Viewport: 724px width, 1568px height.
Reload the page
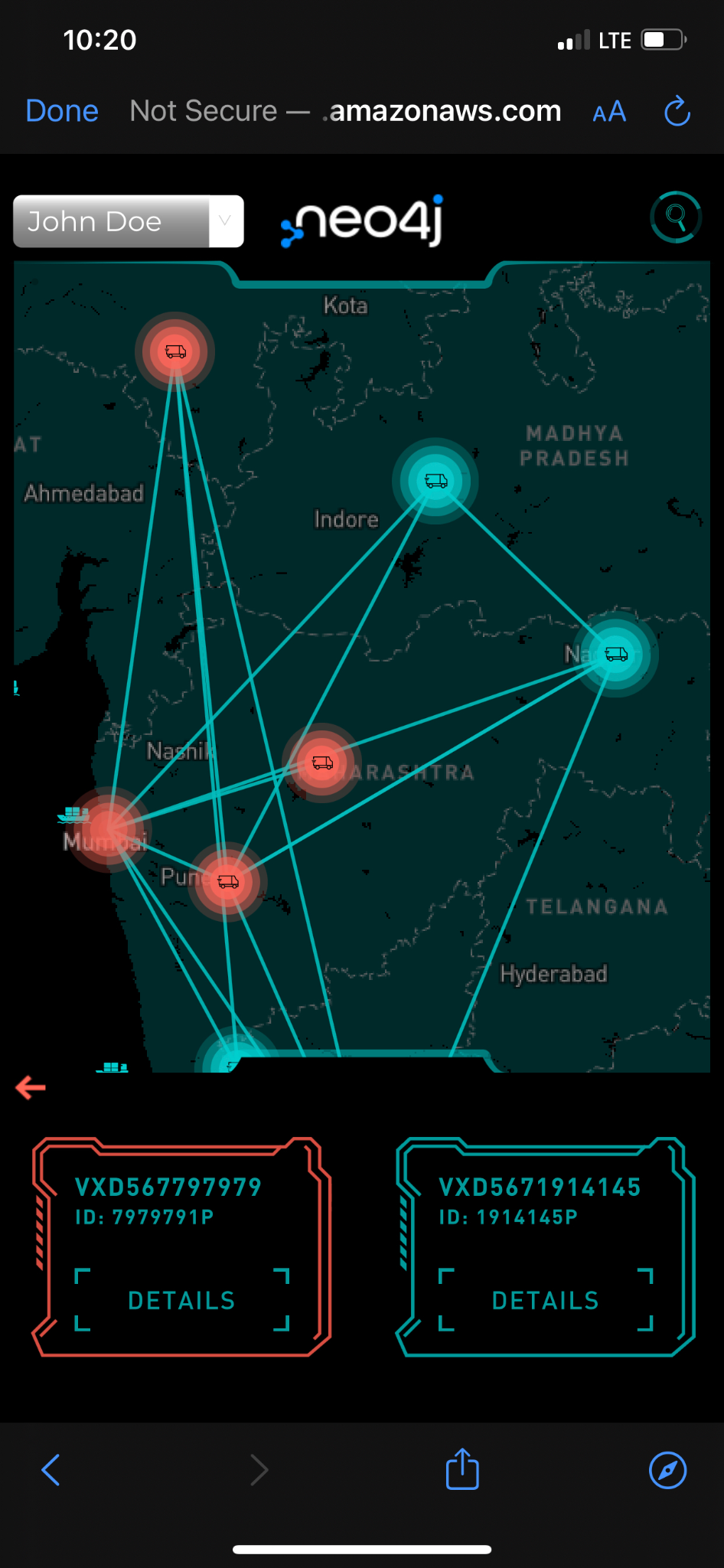pyautogui.click(x=677, y=112)
